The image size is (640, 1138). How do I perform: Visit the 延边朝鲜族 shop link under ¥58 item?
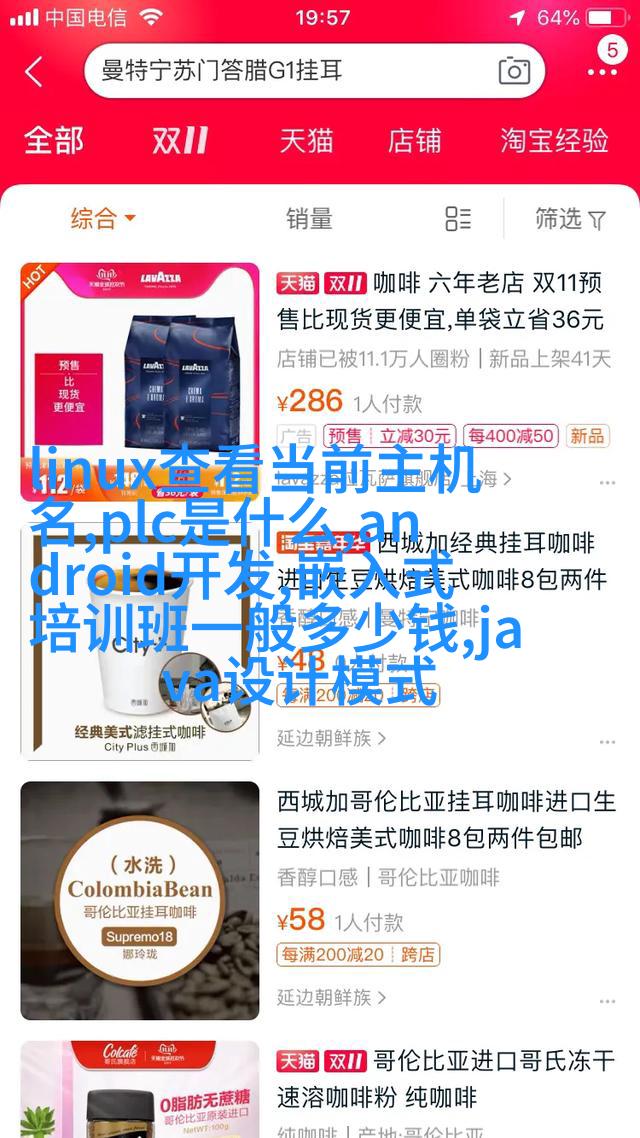click(324, 997)
